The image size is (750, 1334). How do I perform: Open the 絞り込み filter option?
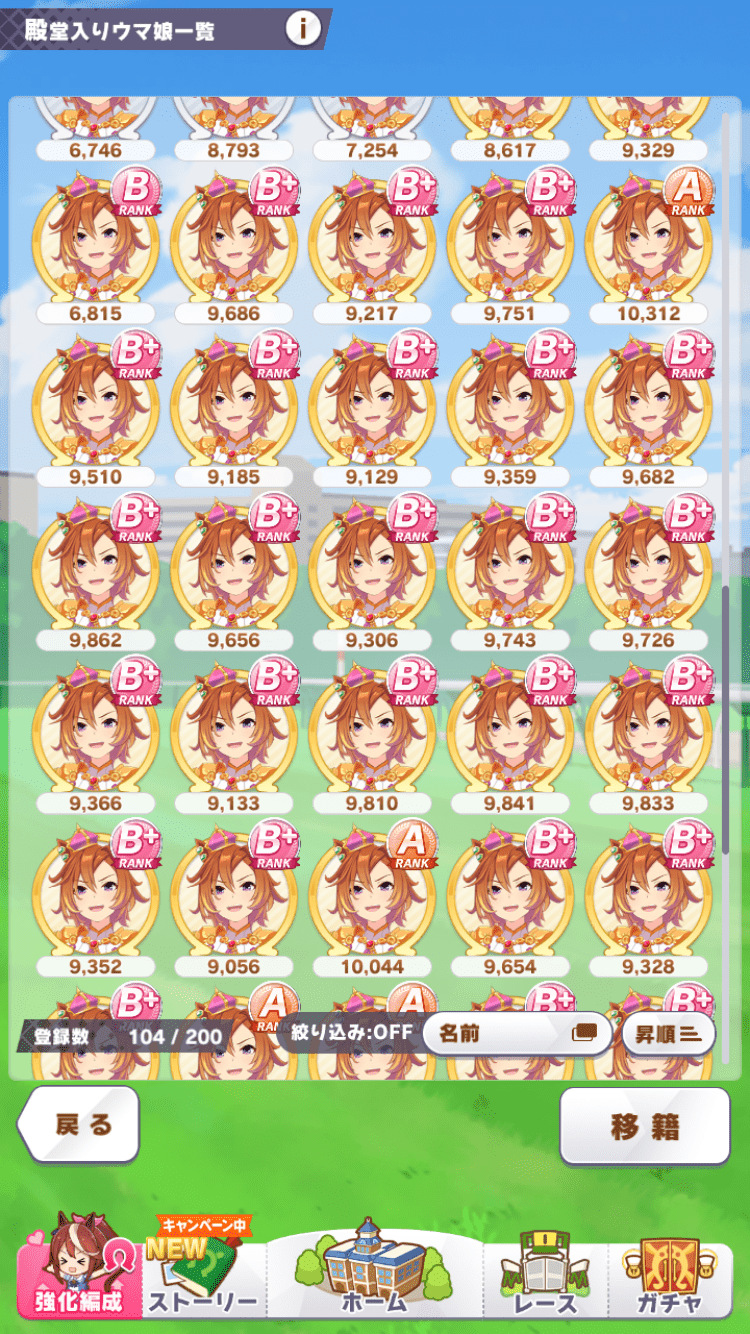tap(351, 1032)
